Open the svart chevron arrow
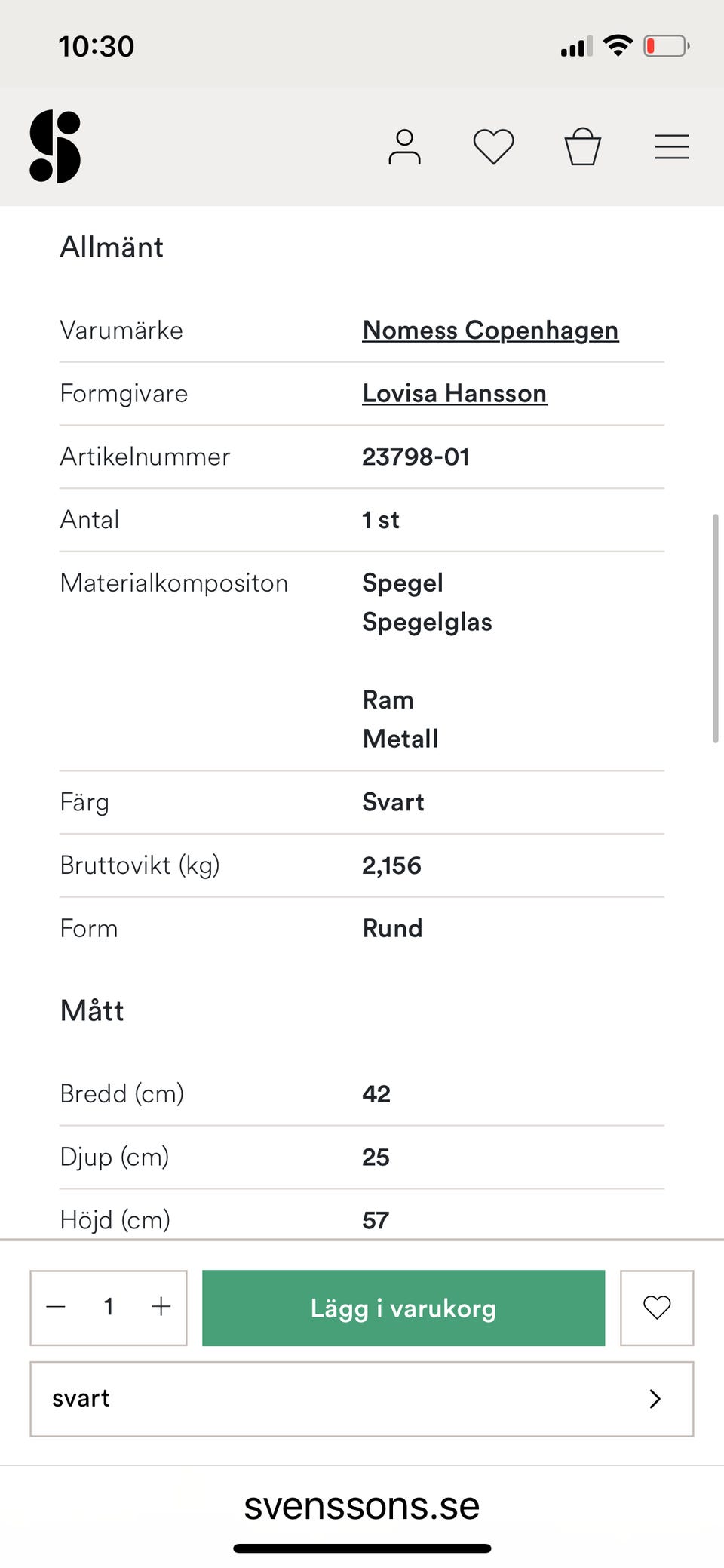This screenshot has width=724, height=1568. pos(655,1399)
